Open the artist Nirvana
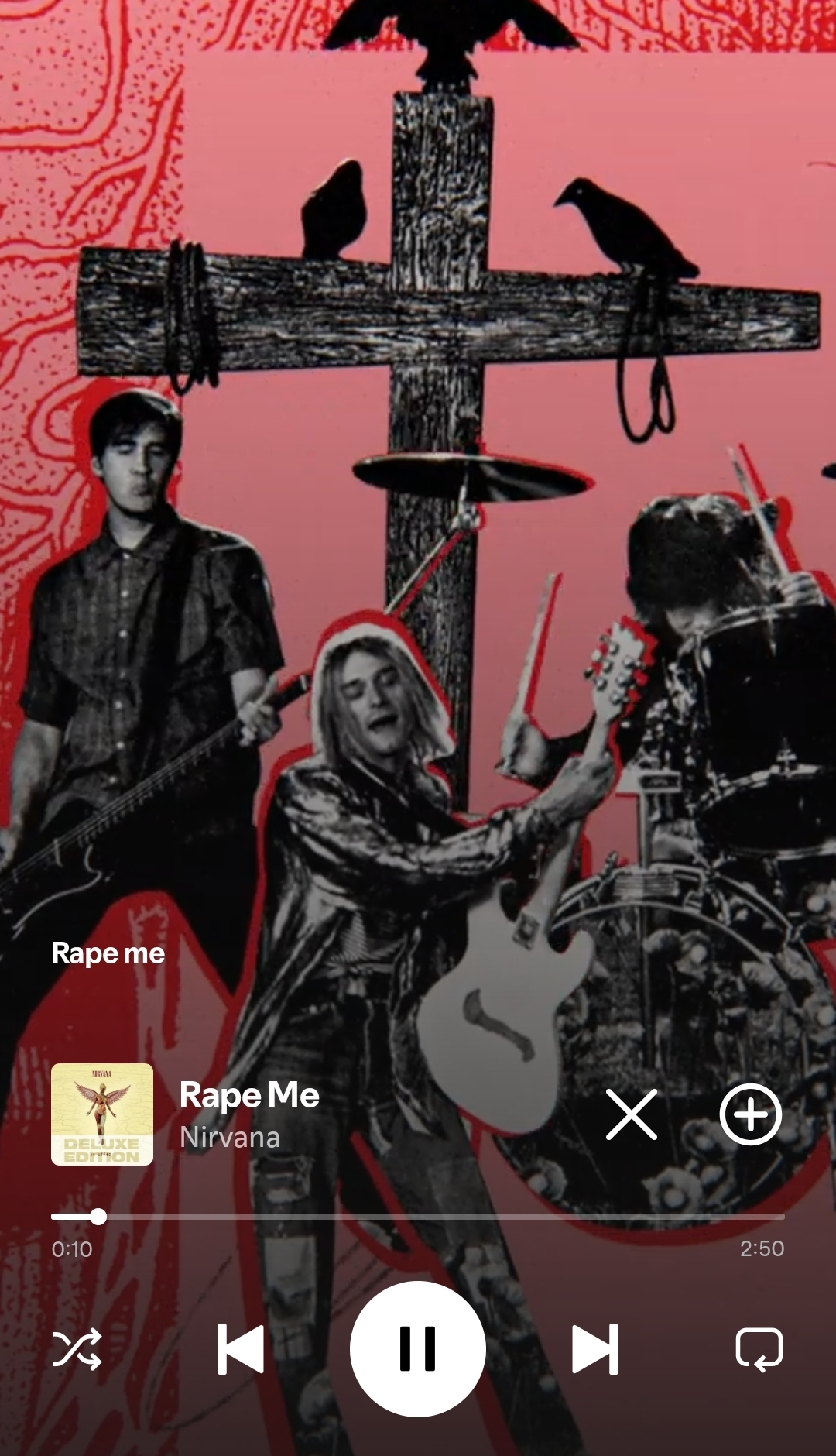Screen dimensions: 836x1456 [x=230, y=1138]
